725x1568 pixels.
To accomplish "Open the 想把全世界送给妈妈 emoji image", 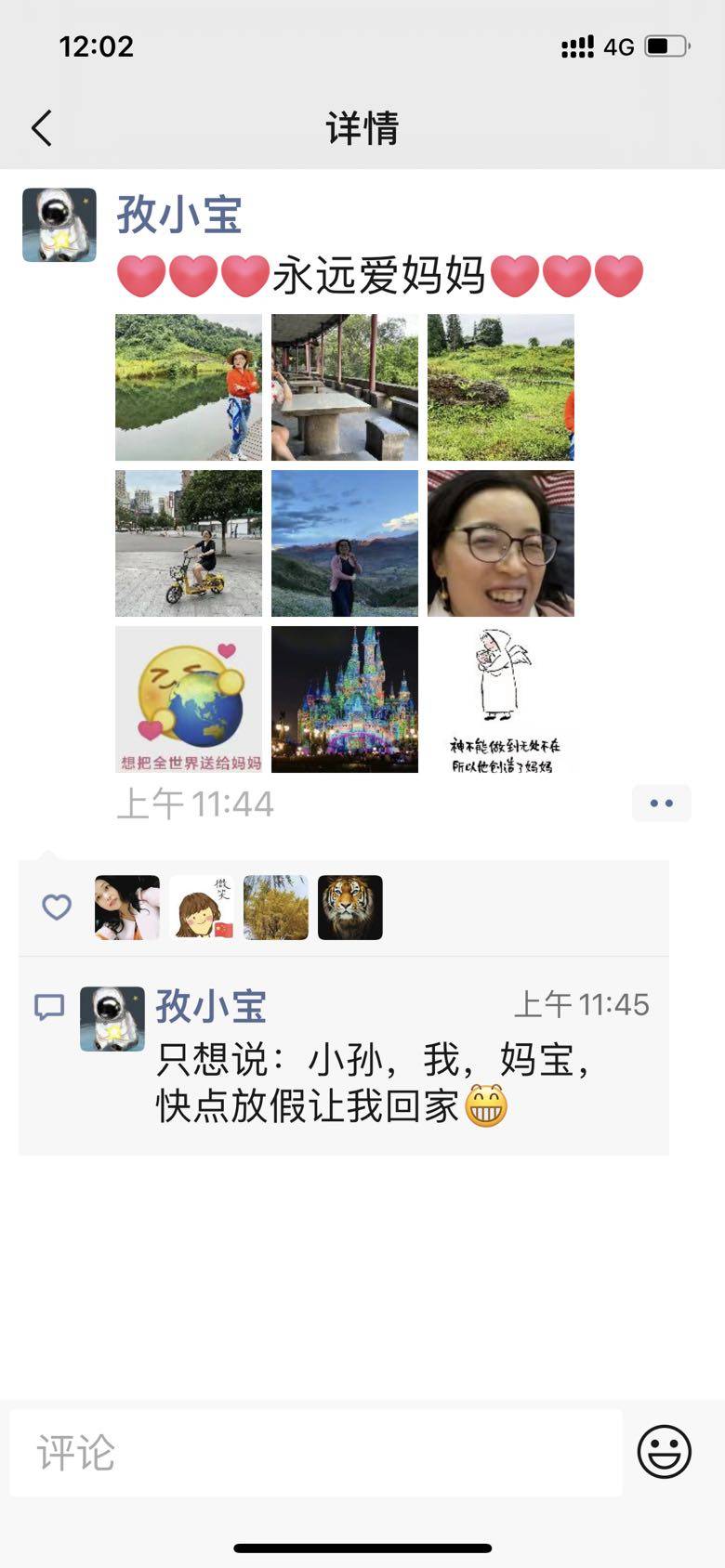I will [x=189, y=699].
